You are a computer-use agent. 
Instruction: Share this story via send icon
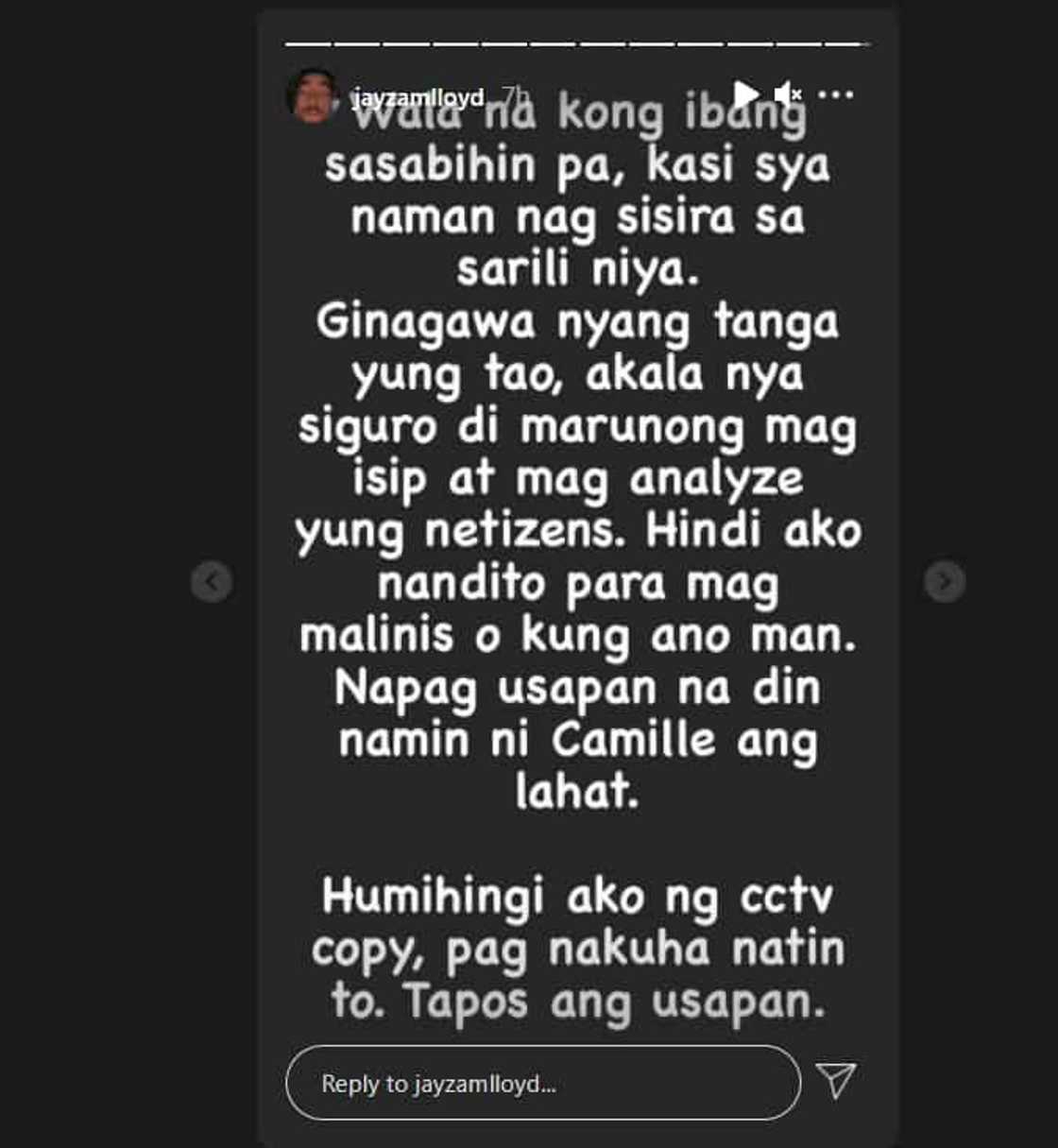[836, 1081]
